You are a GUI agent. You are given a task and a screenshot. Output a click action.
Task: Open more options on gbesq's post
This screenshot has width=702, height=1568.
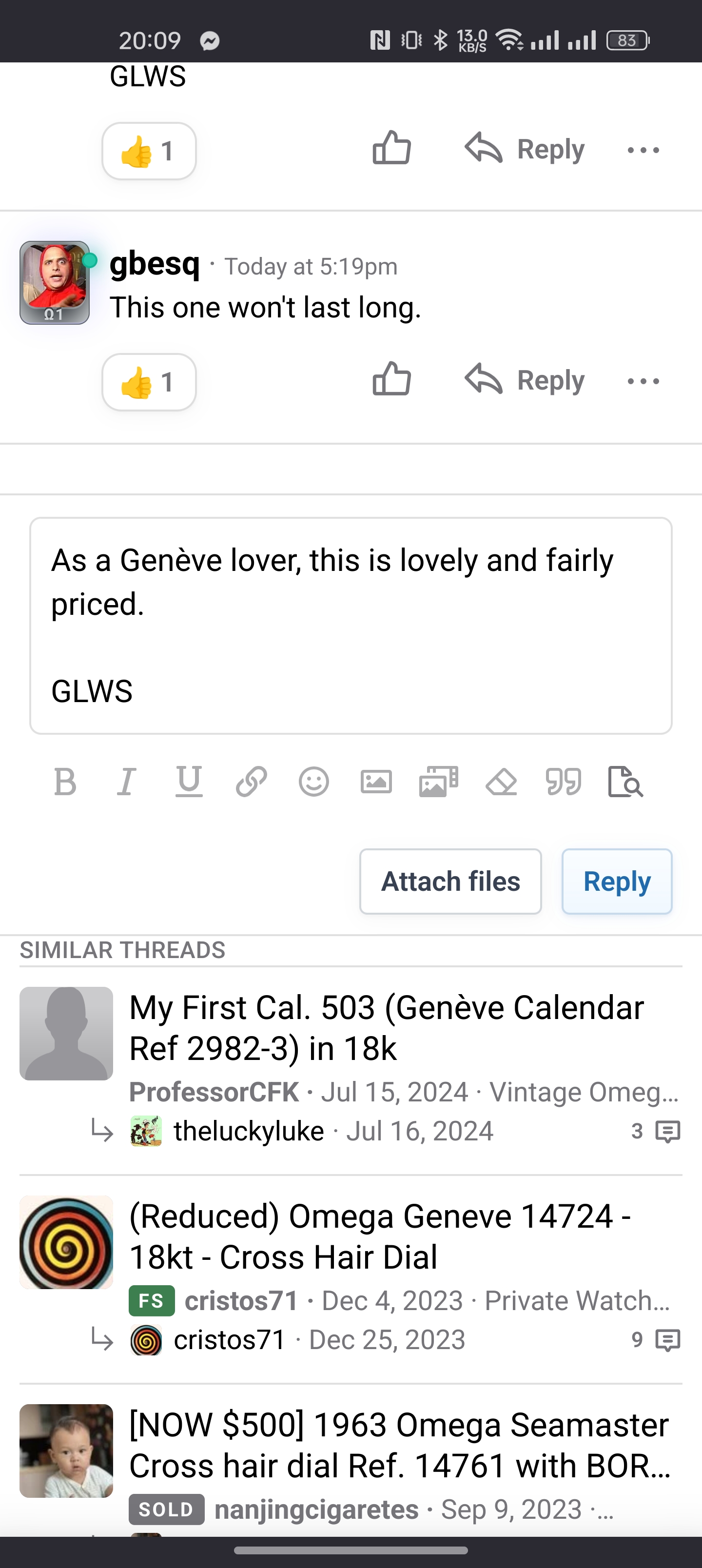click(x=643, y=382)
